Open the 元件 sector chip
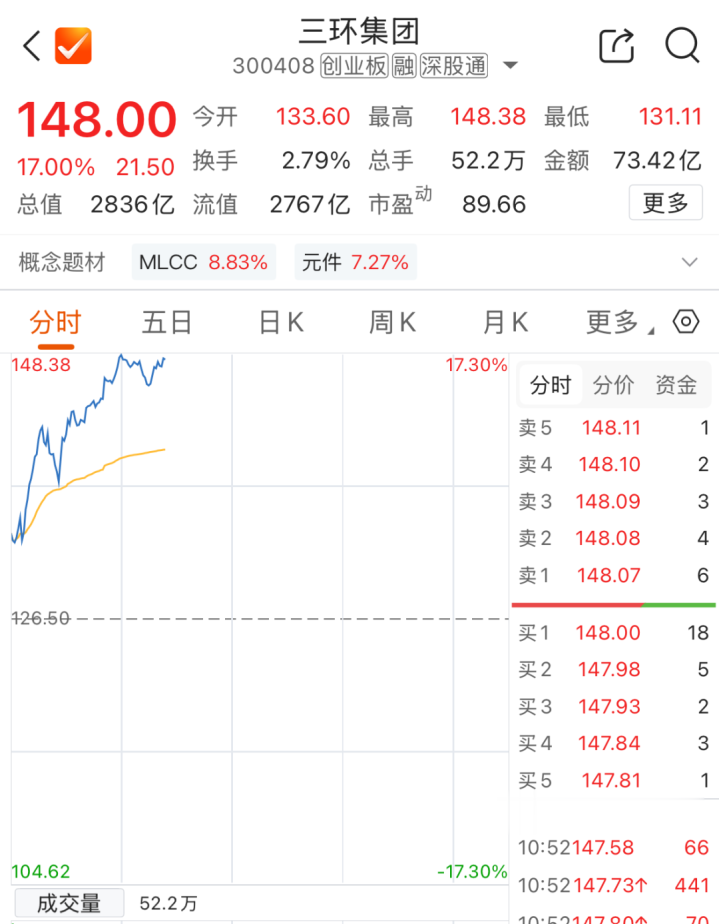719x924 pixels. coord(355,262)
